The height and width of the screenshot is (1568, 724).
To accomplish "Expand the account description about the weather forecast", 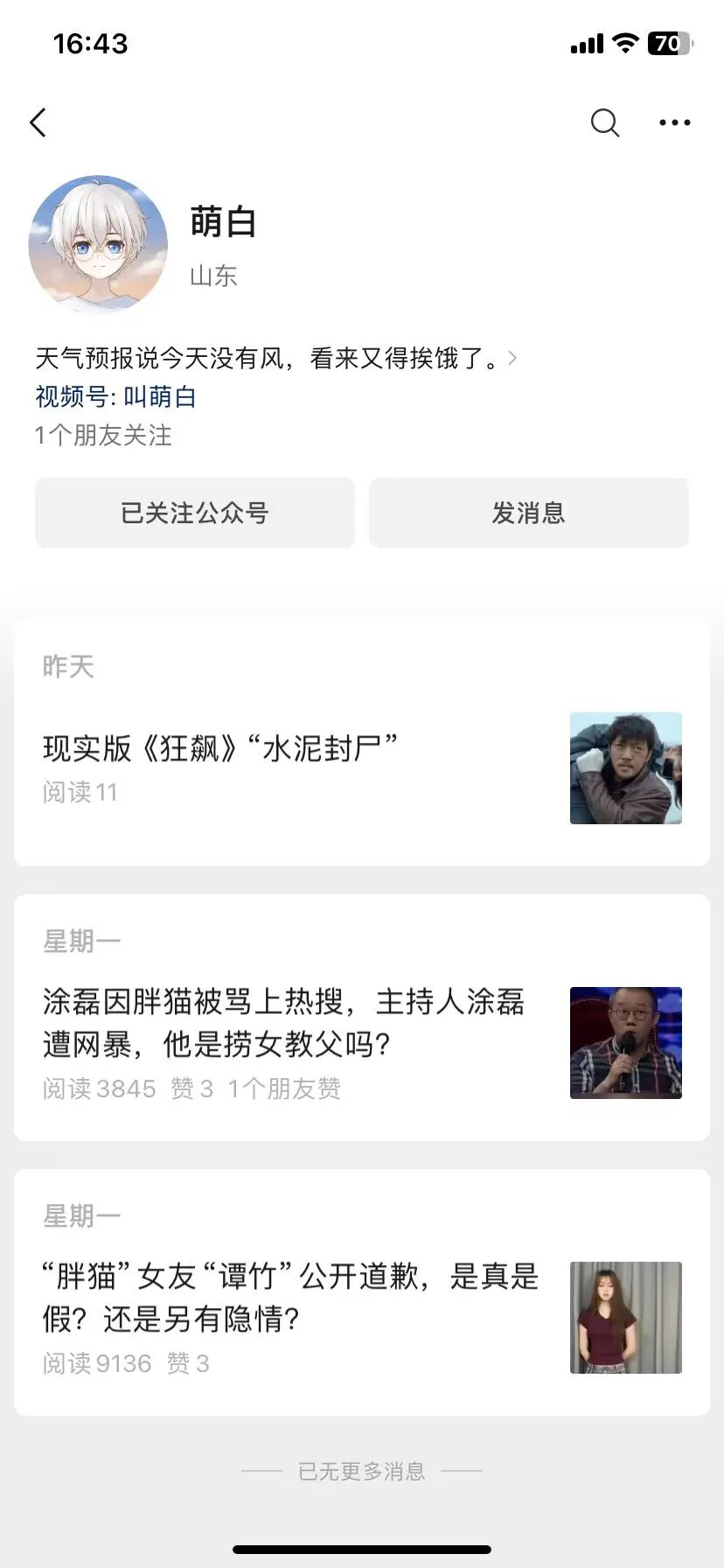I will point(276,358).
